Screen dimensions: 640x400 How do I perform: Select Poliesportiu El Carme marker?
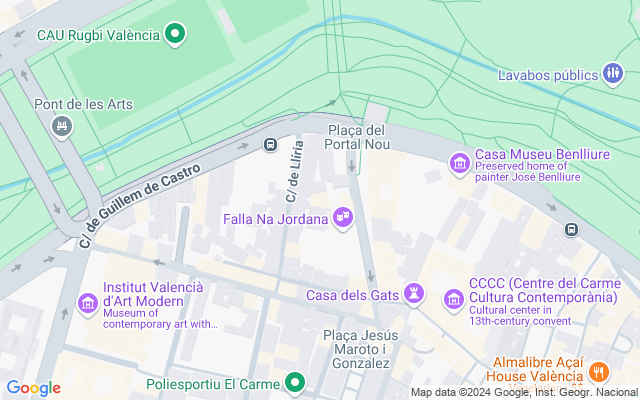pos(295,382)
